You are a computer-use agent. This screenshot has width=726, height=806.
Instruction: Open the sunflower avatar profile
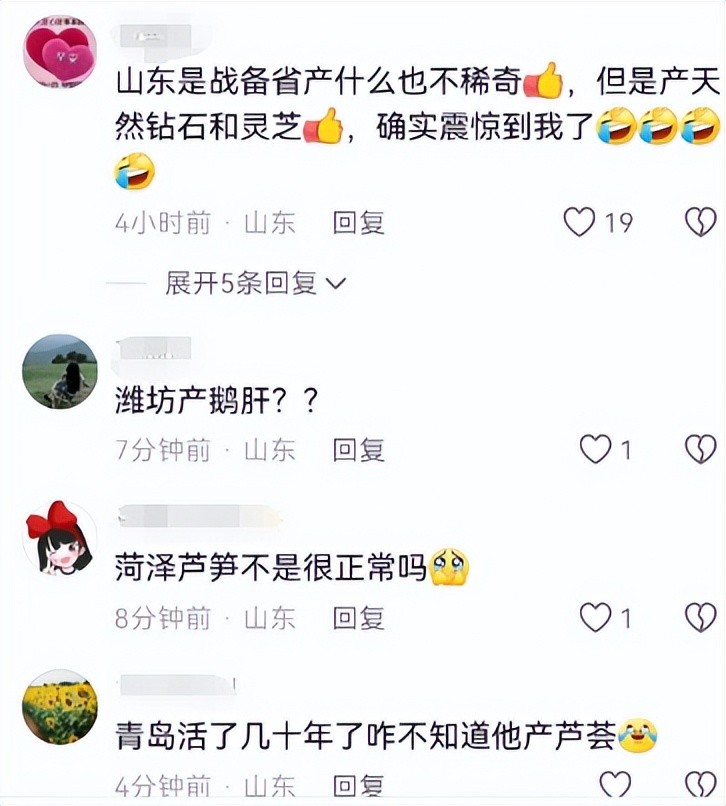[59, 707]
